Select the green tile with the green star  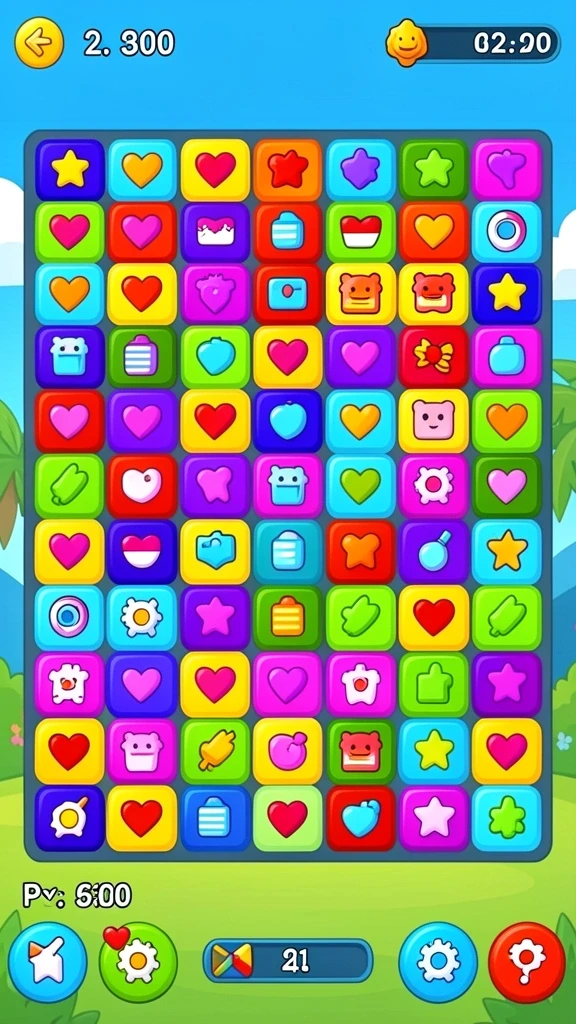click(x=434, y=170)
